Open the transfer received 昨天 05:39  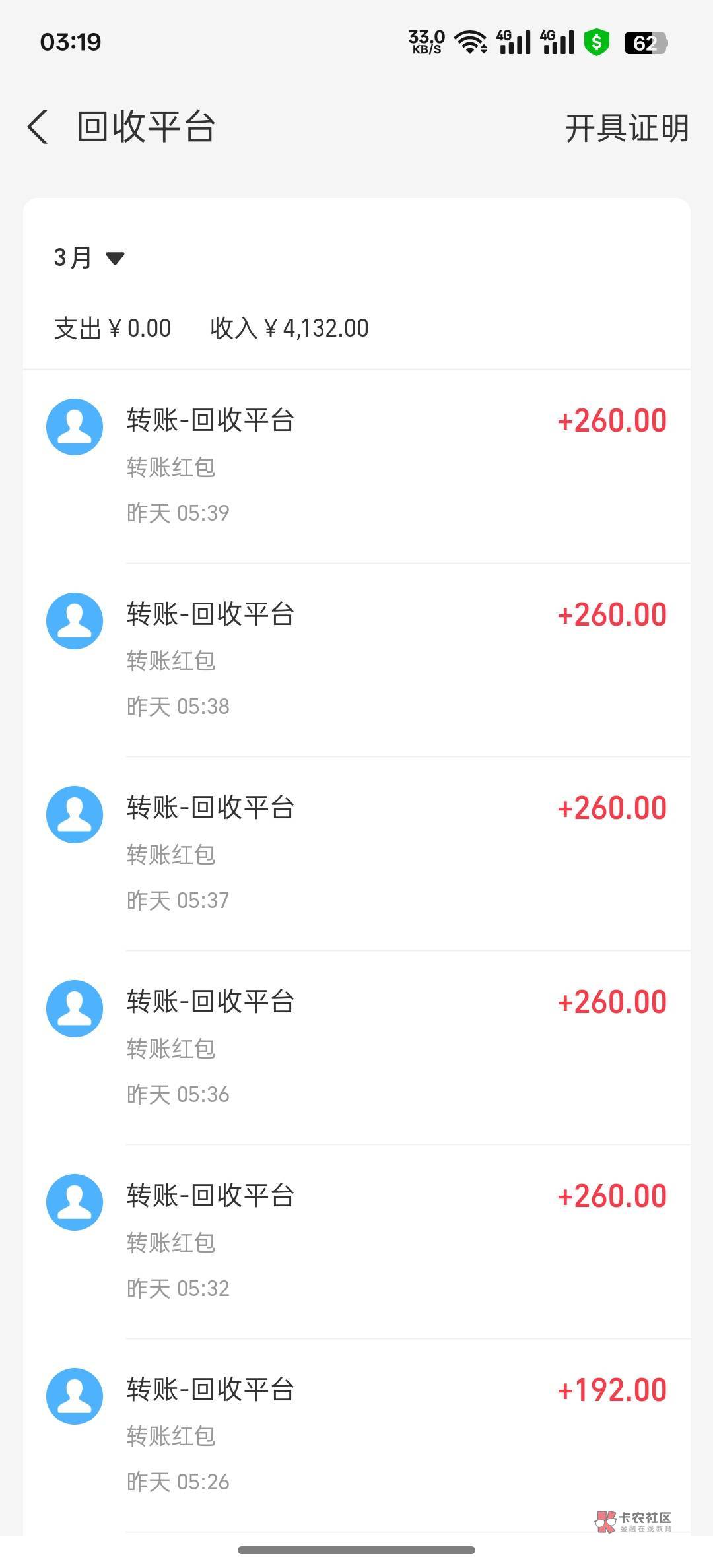tap(356, 466)
